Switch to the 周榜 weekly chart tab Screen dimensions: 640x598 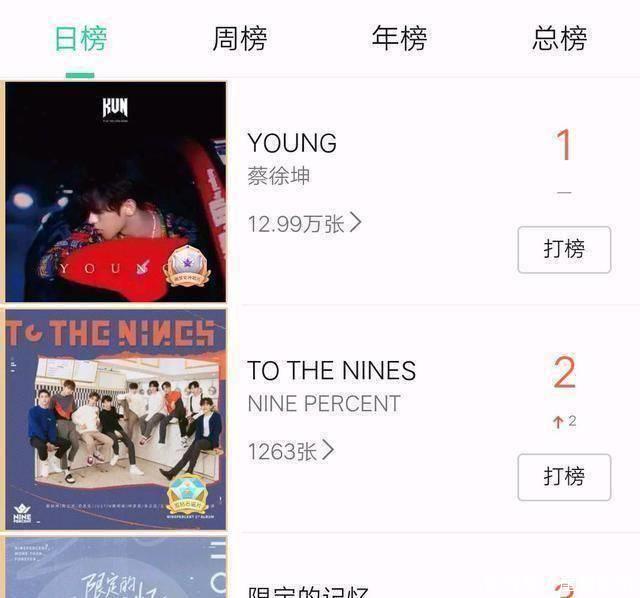pos(240,39)
